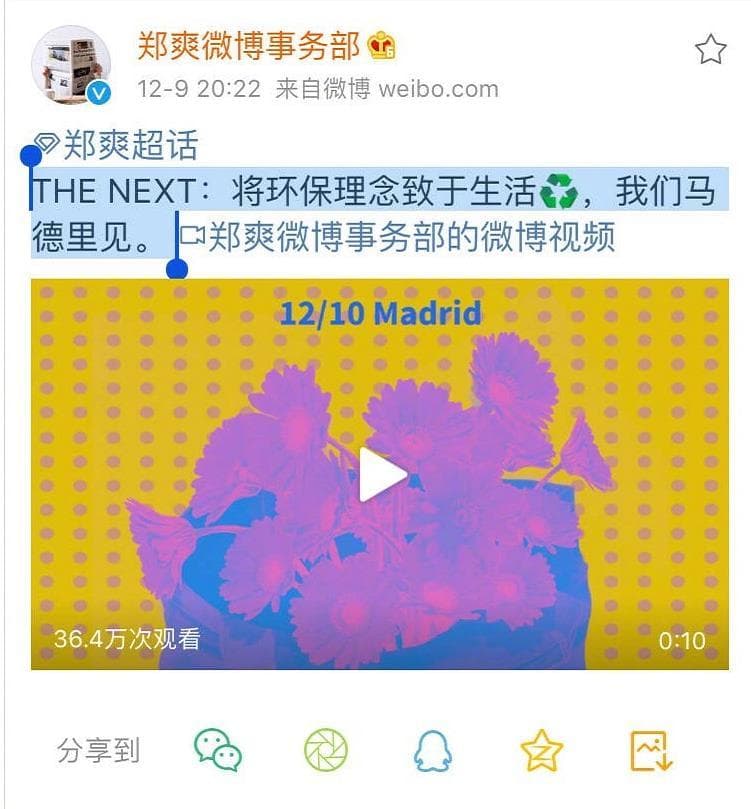Share post to WeChat Moments
This screenshot has width=751, height=809.
click(325, 750)
